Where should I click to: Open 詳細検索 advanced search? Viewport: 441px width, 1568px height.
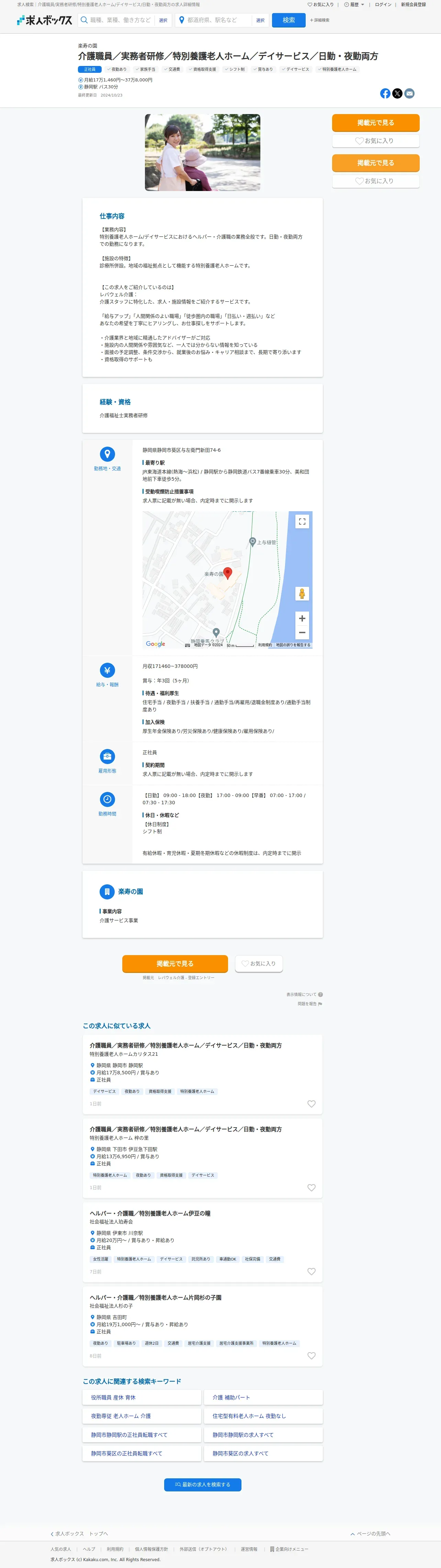coord(320,20)
